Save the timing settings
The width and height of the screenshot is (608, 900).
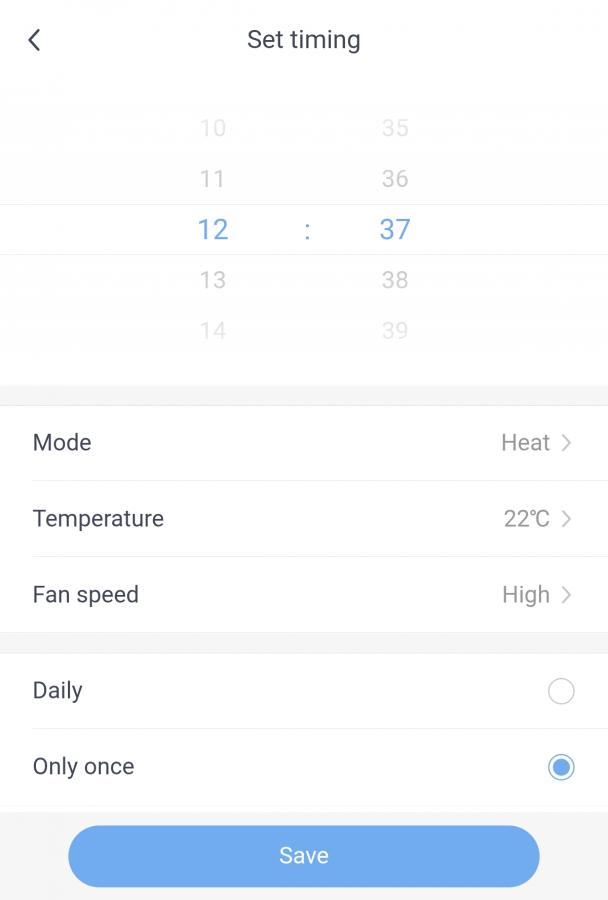(303, 856)
